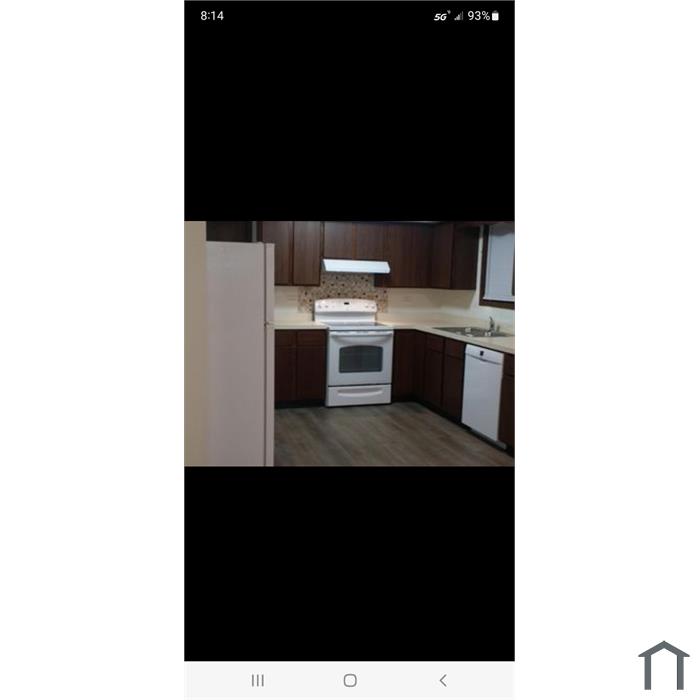Go back using the navigation bar arrow
The width and height of the screenshot is (700, 700).
(442, 680)
